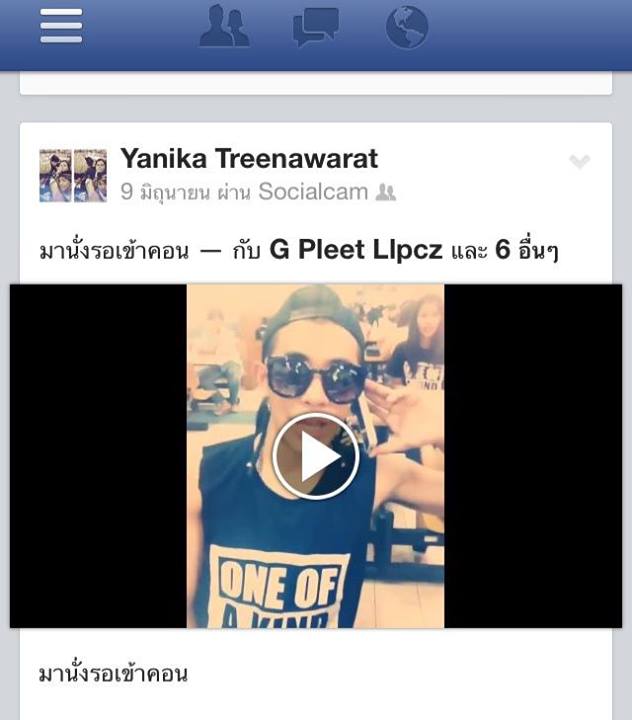Open tagged friend G Pleet LIpcz

point(356,250)
